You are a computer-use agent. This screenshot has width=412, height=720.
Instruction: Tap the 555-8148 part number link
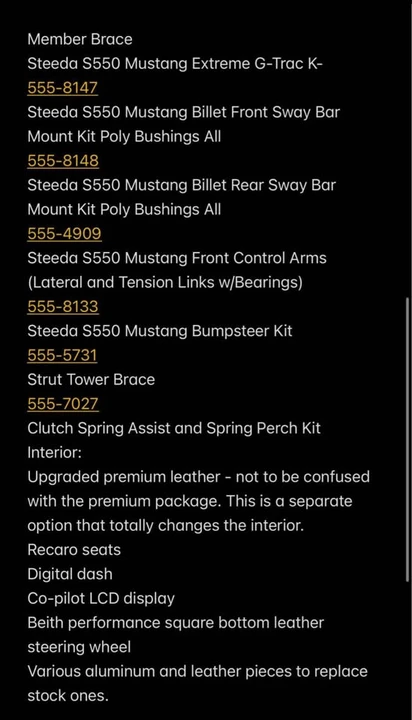(x=63, y=161)
